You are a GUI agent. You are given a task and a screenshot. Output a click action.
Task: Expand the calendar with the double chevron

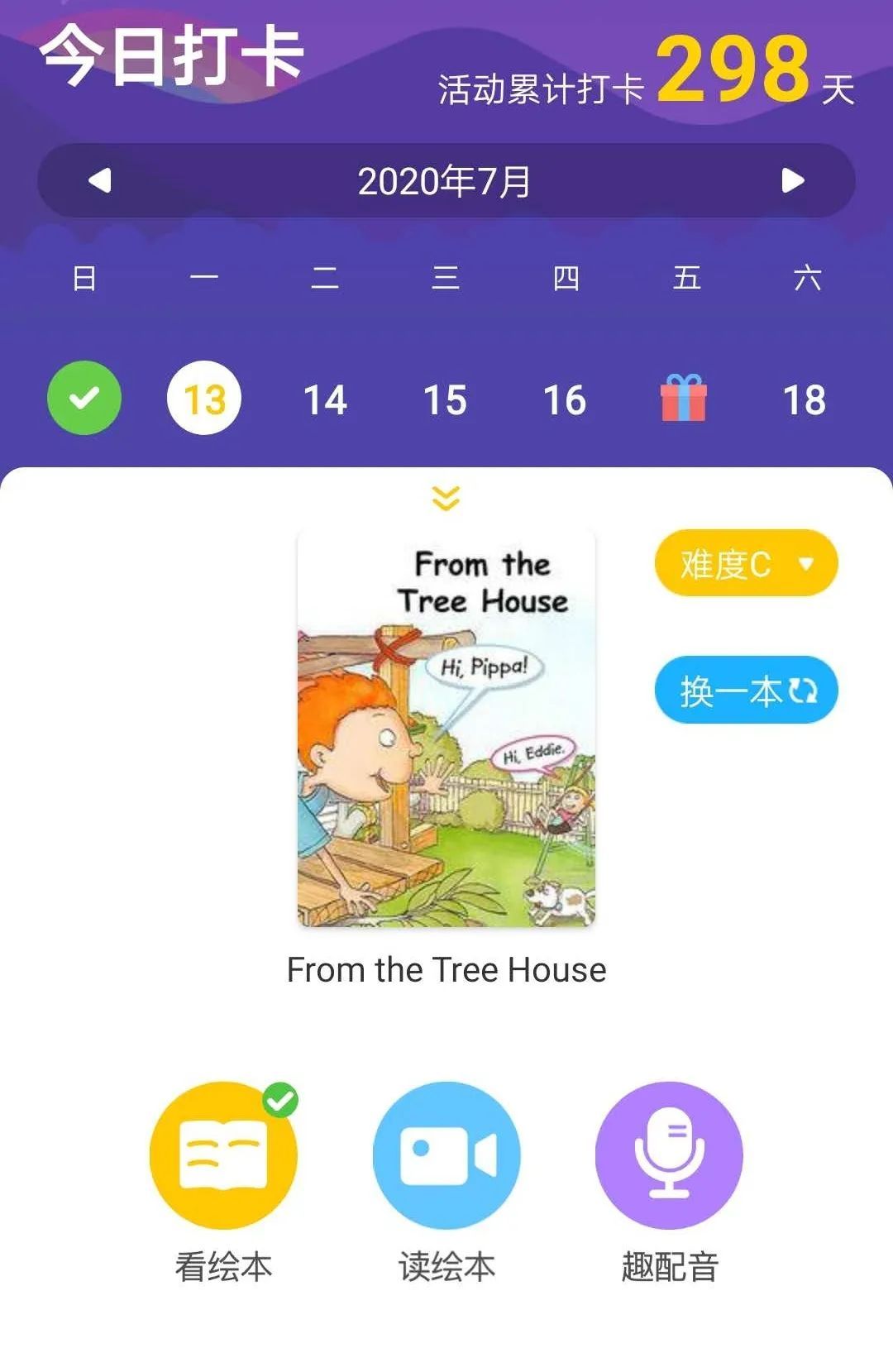(x=446, y=498)
